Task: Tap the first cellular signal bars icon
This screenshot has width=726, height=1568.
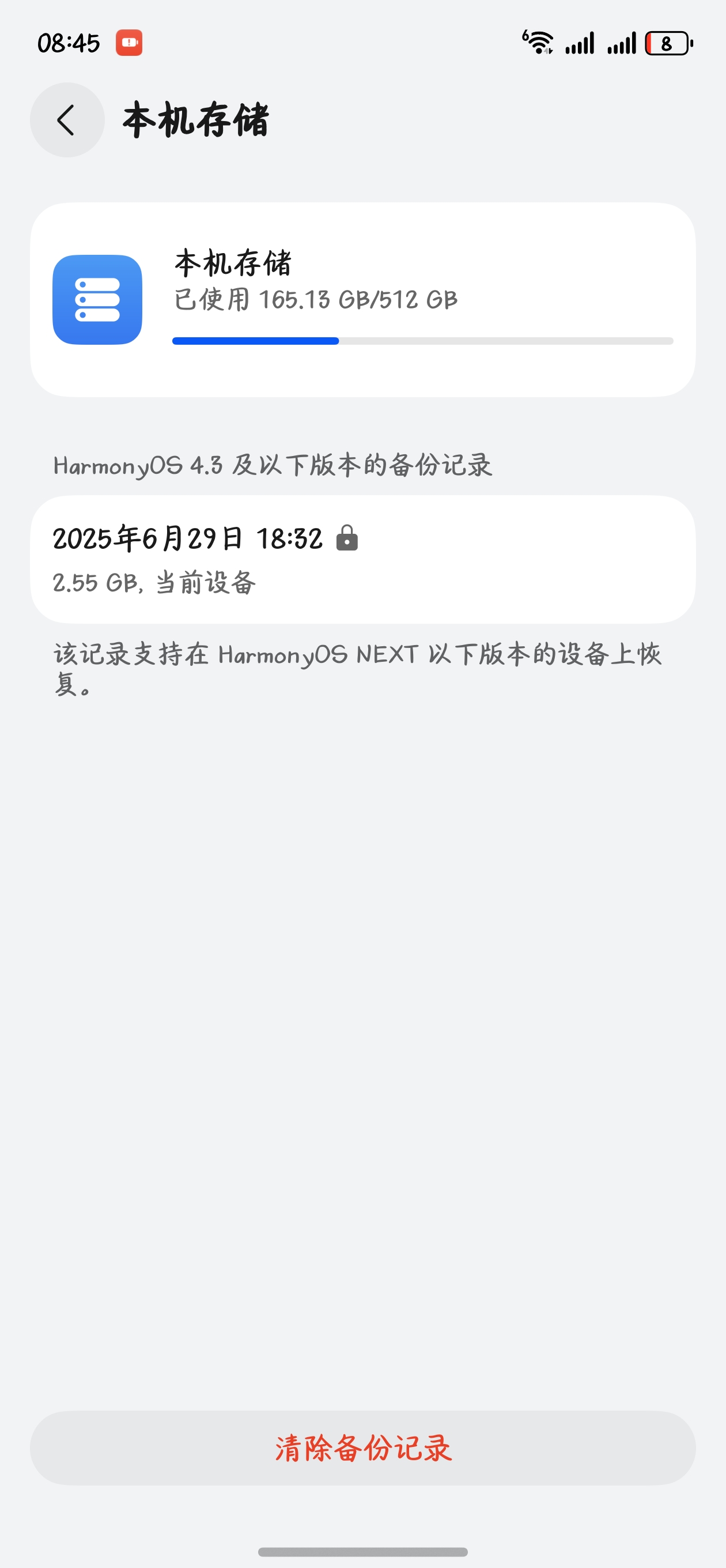Action: point(581,43)
